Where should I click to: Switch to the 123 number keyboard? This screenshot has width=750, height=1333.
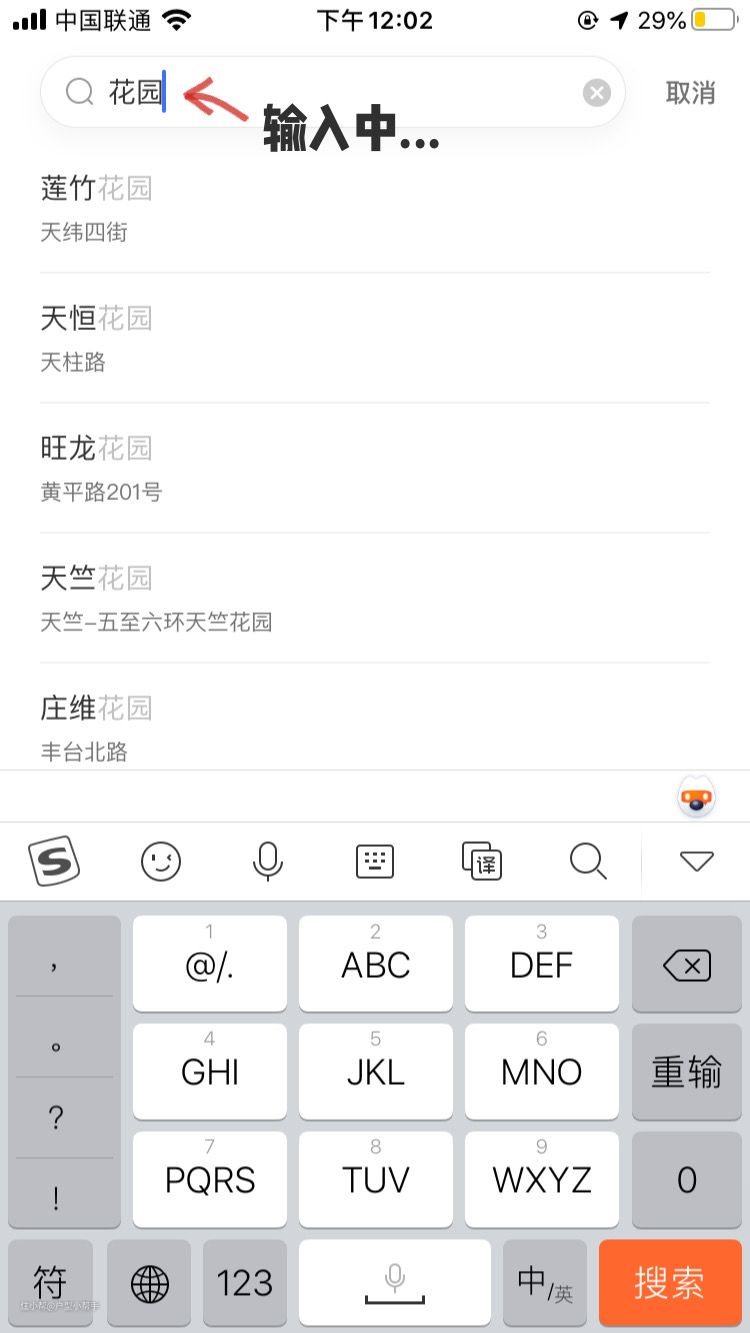(244, 1283)
